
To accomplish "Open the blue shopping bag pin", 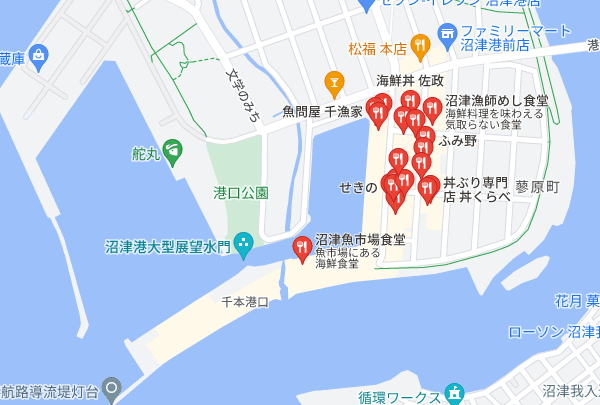I will click(39, 55).
